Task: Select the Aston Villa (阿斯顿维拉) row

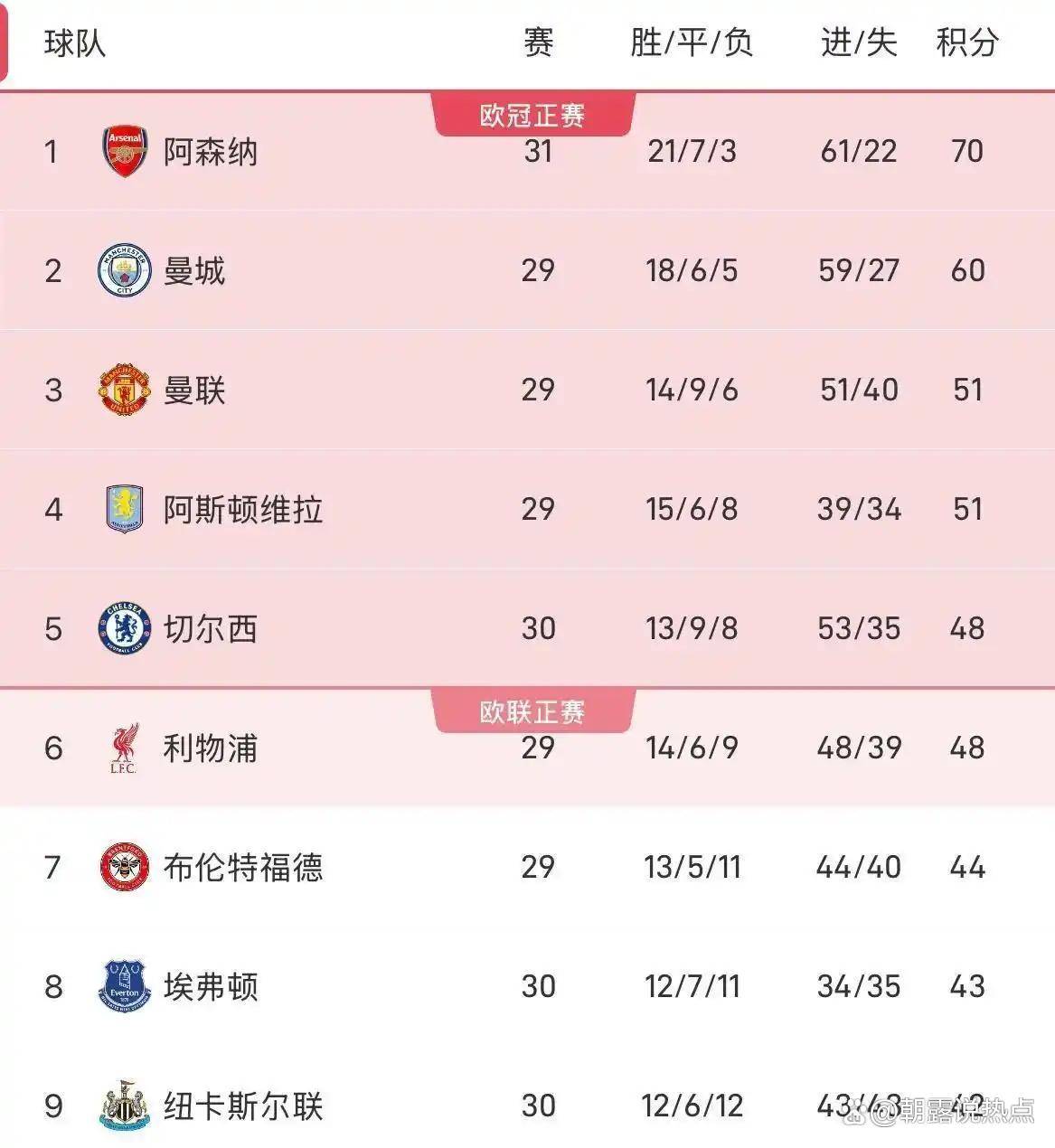Action: (x=242, y=509)
